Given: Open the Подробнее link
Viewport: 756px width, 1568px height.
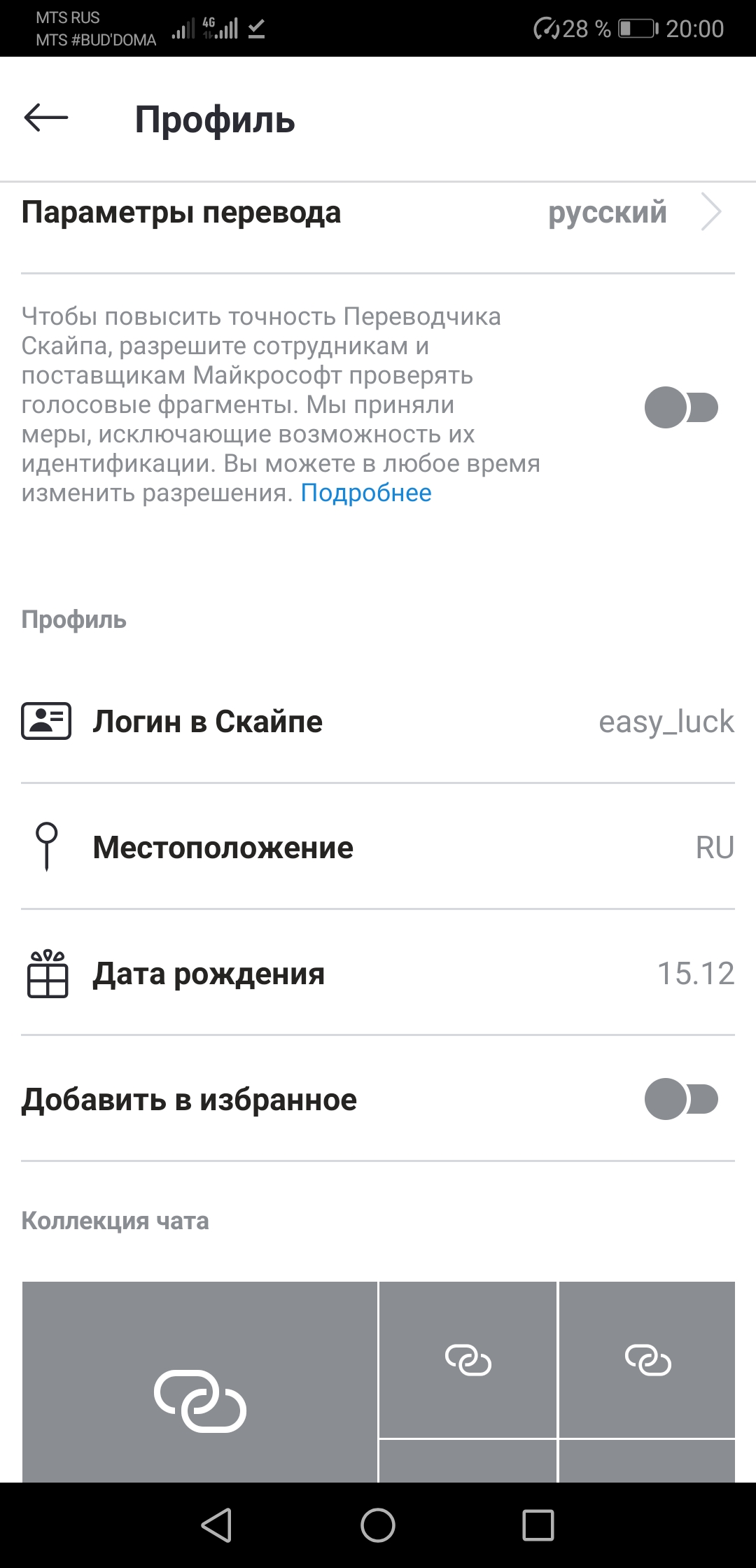Looking at the screenshot, I should pyautogui.click(x=365, y=493).
